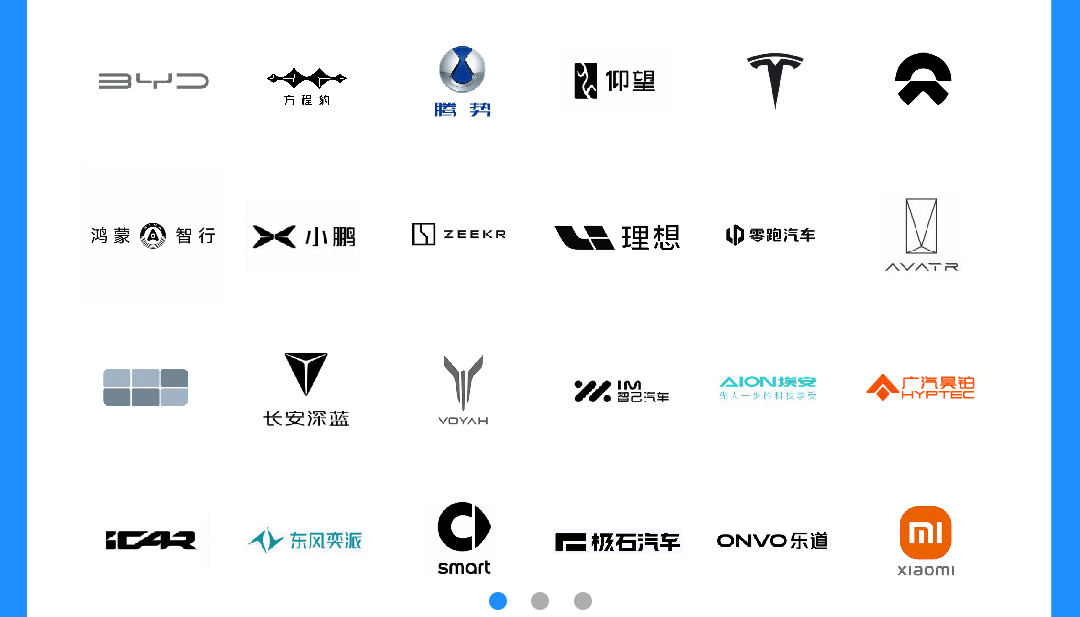Select the AION 埃安 brand
This screenshot has width=1080, height=617.
tap(768, 388)
